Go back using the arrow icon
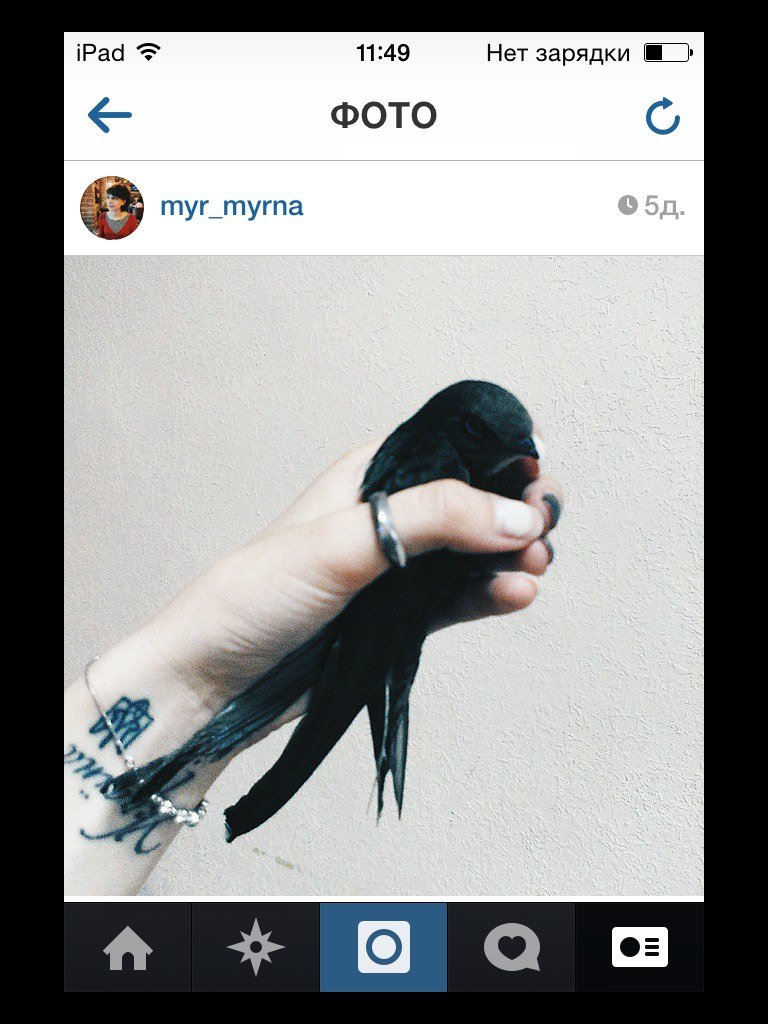Image resolution: width=768 pixels, height=1024 pixels. tap(110, 117)
